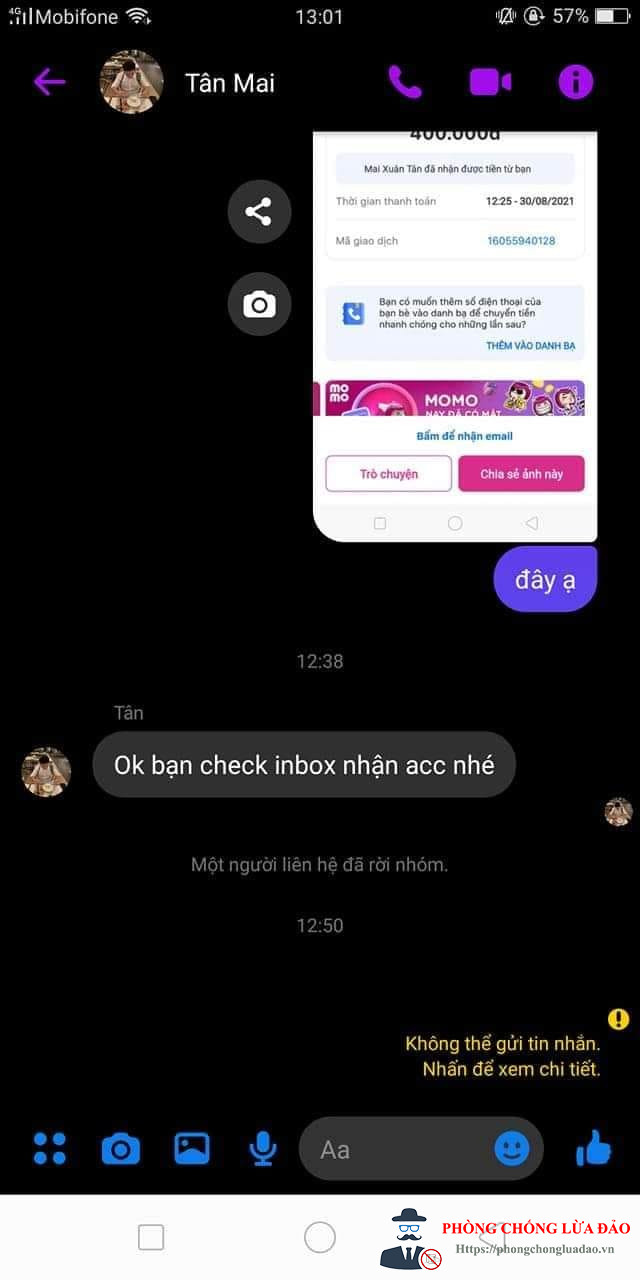Go back from Tân Mai chat
640x1280 pixels.
[49, 82]
